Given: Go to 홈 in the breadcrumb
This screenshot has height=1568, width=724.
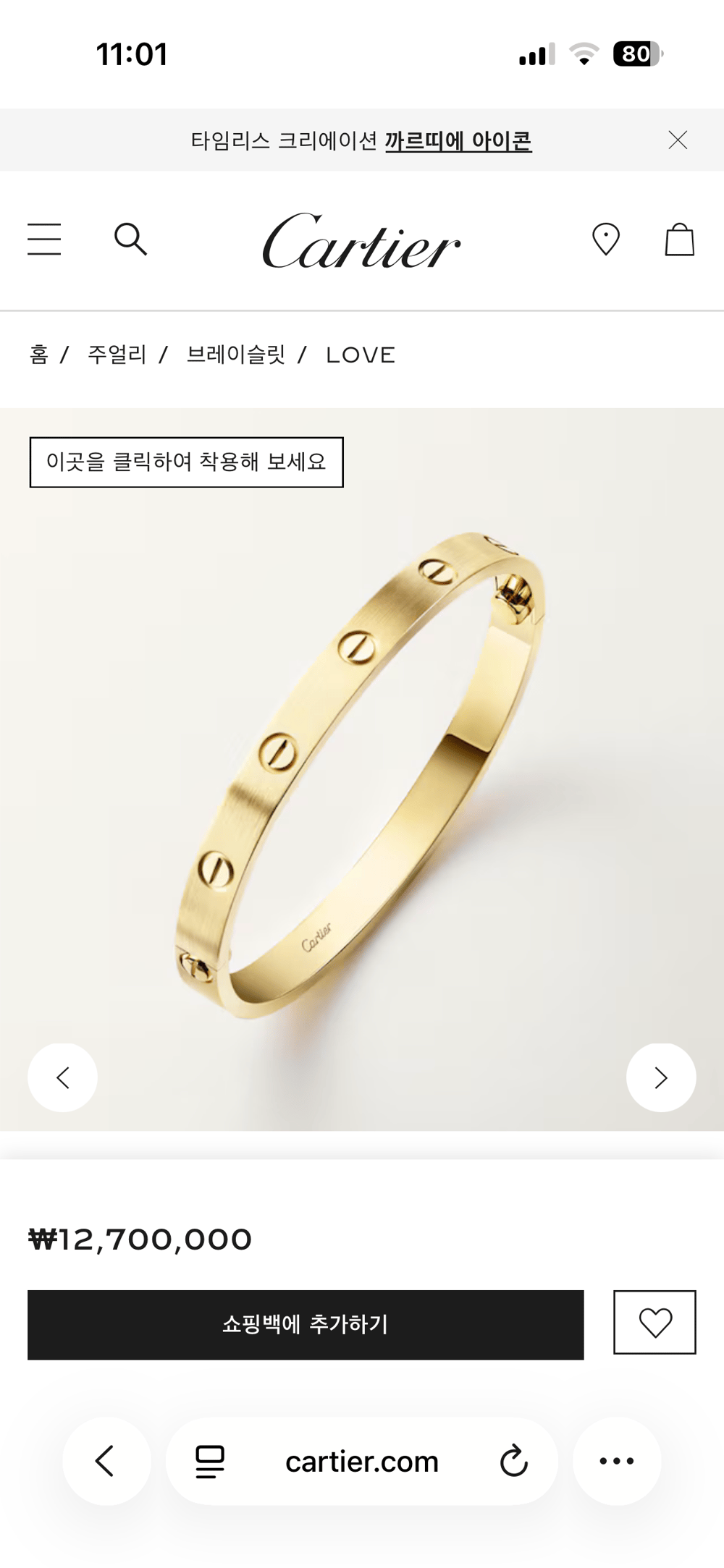Looking at the screenshot, I should pos(39,355).
